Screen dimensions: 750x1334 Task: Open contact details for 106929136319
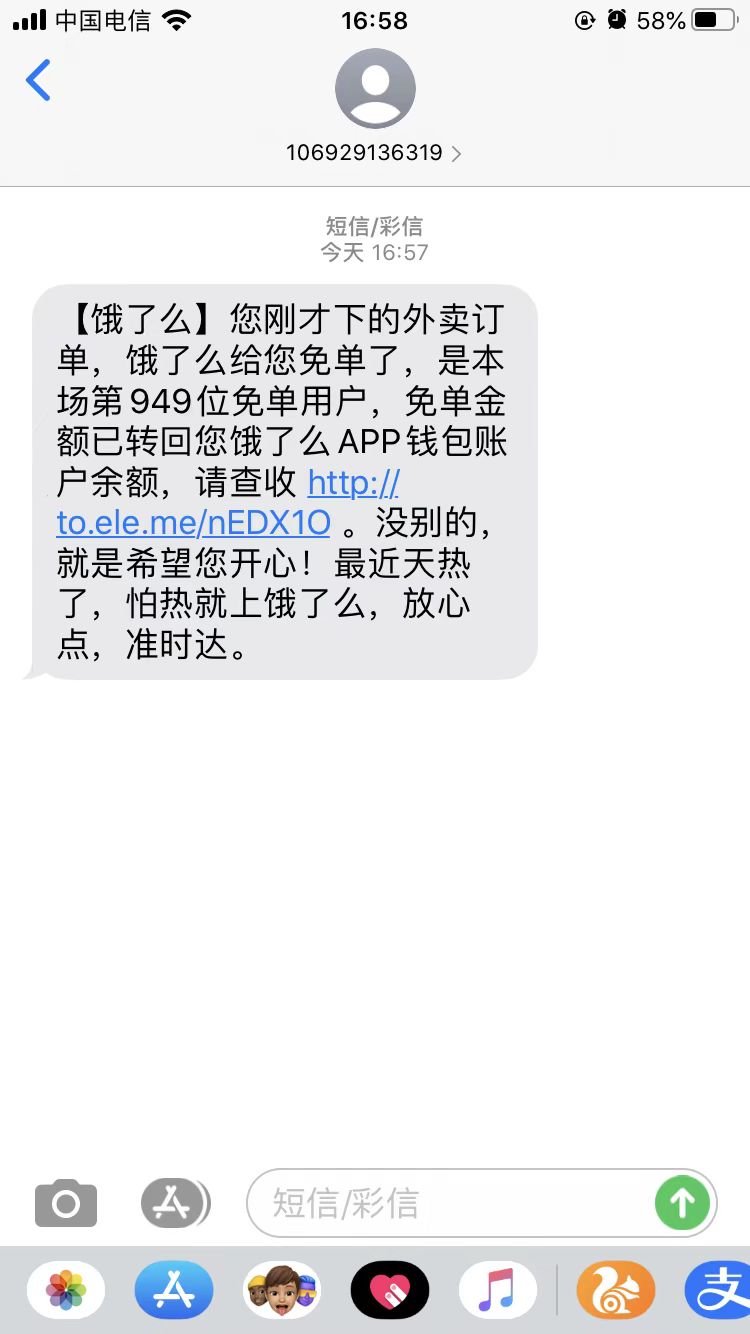[374, 153]
